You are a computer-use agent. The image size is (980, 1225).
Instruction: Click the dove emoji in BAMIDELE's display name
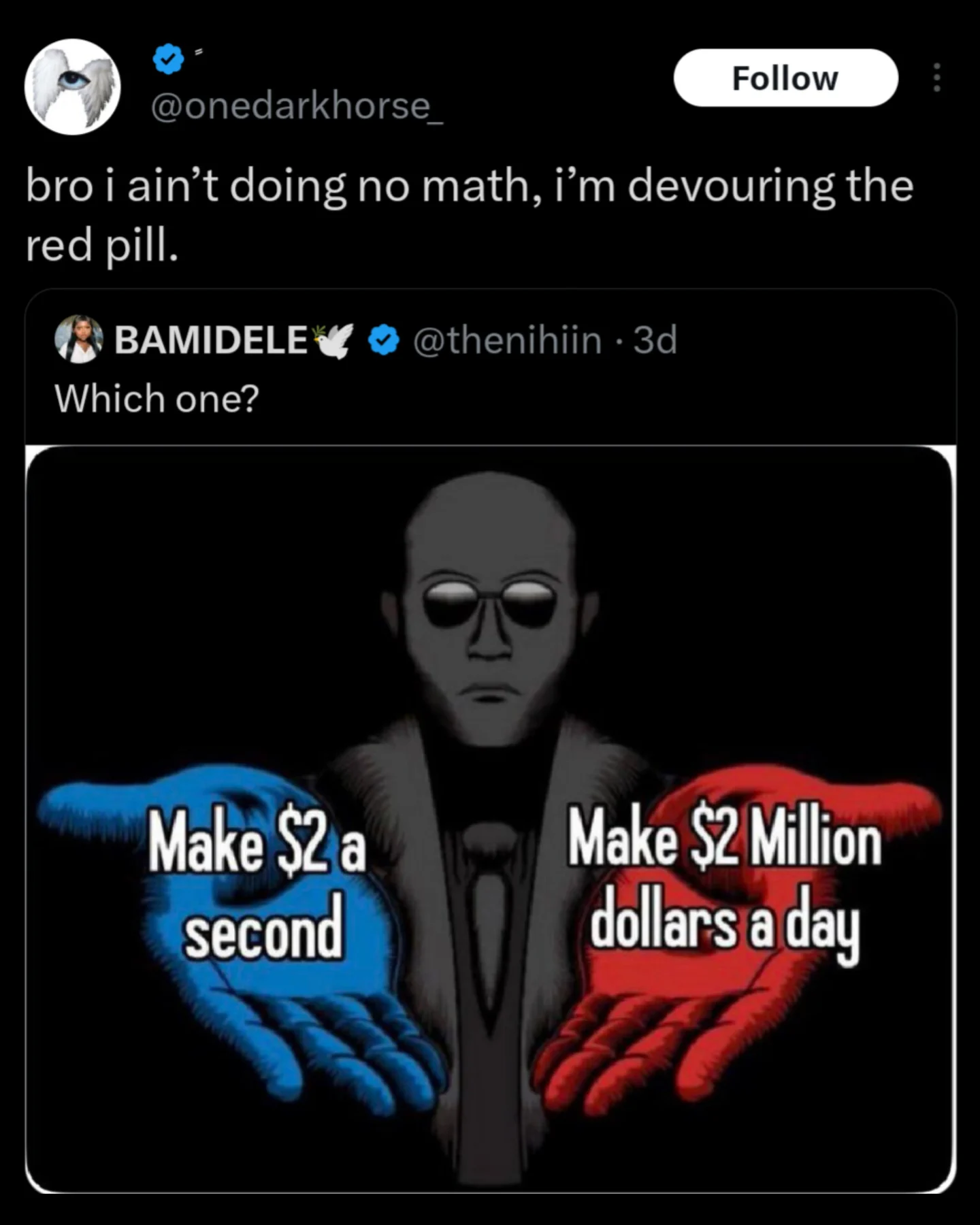[333, 340]
